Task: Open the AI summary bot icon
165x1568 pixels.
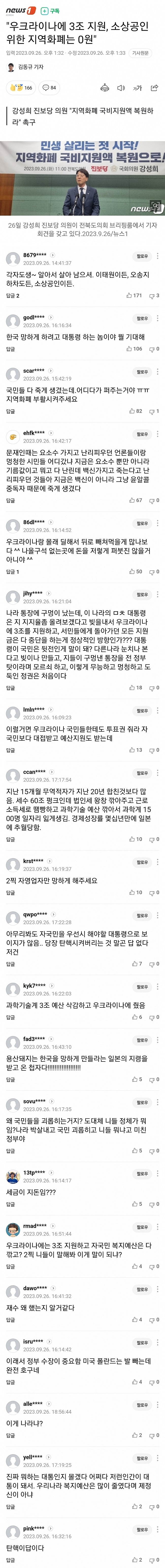Action: coord(105,88)
